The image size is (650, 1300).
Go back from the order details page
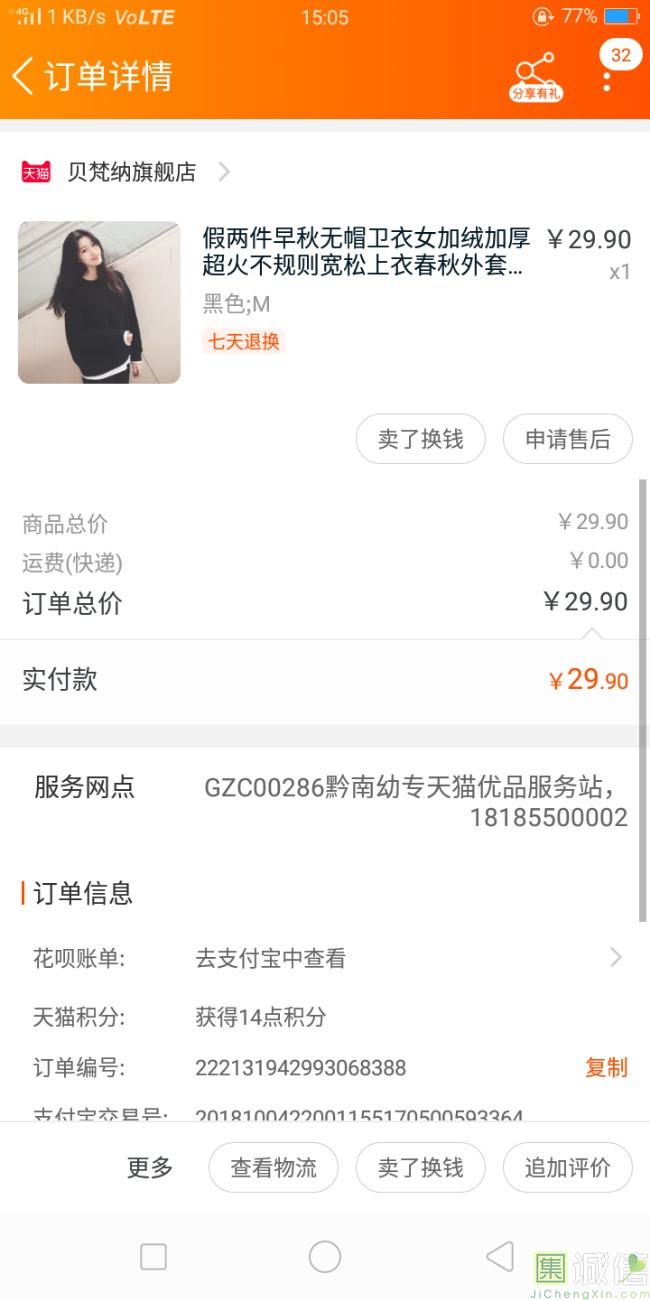pyautogui.click(x=24, y=76)
